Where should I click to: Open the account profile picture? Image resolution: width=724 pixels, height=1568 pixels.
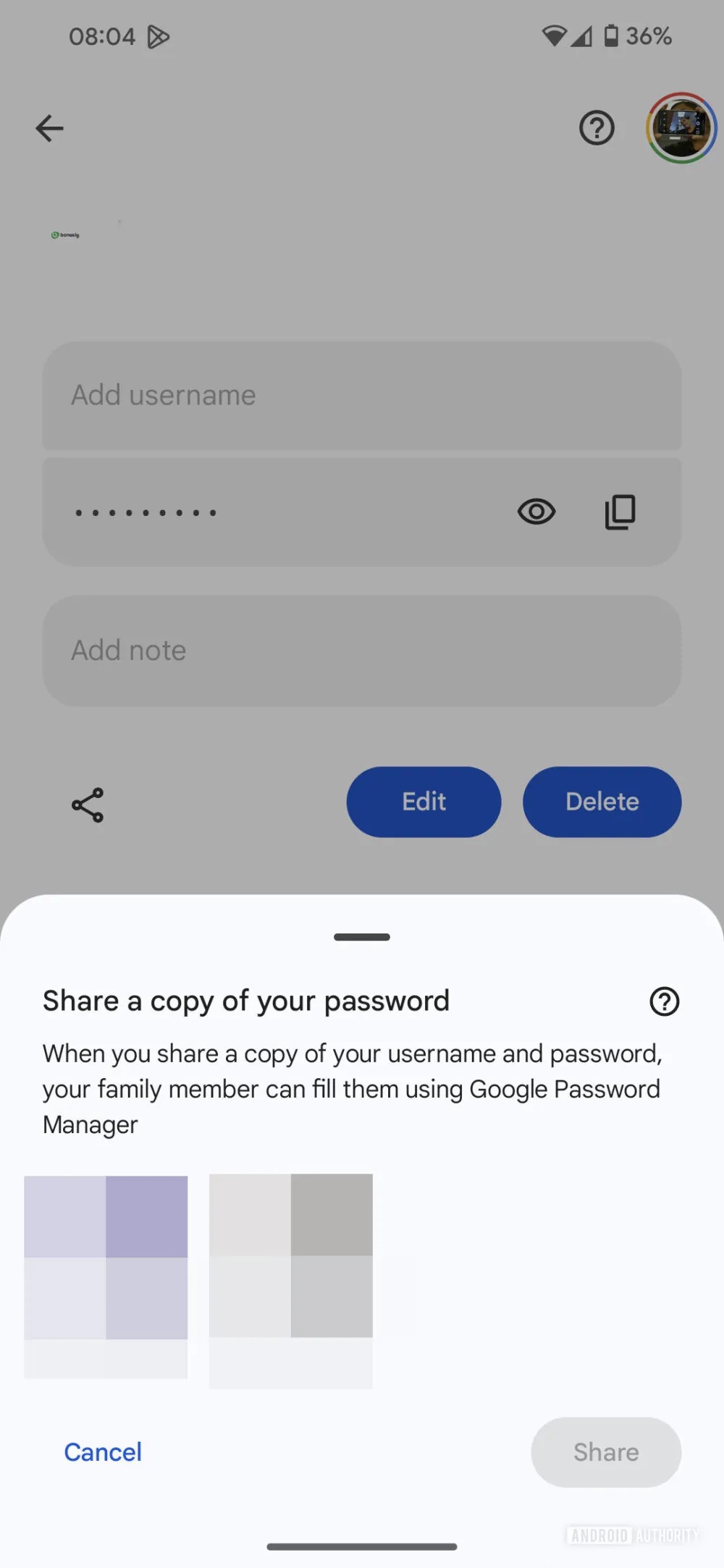click(x=681, y=128)
